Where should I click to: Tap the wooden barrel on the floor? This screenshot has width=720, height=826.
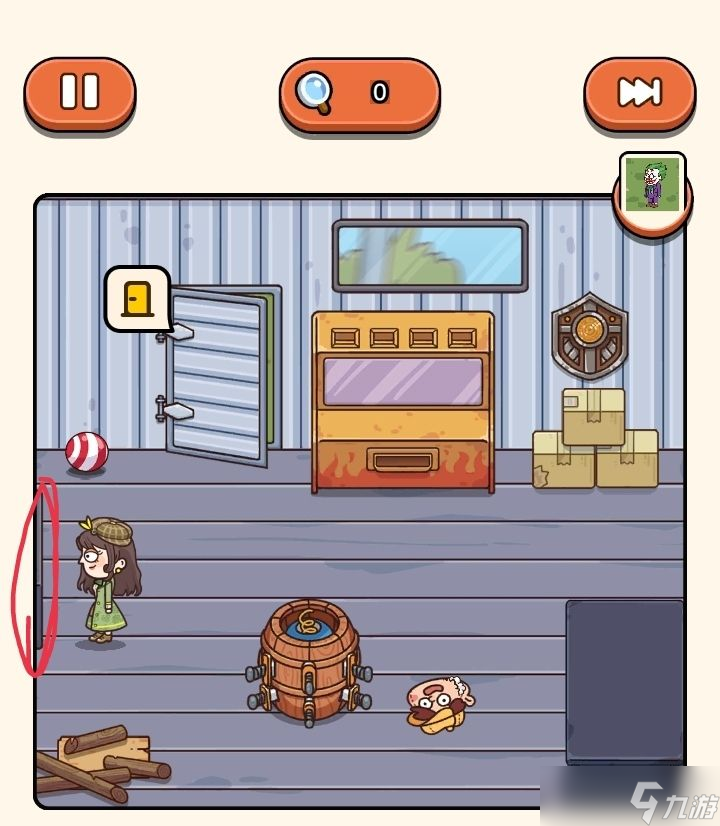[x=309, y=660]
